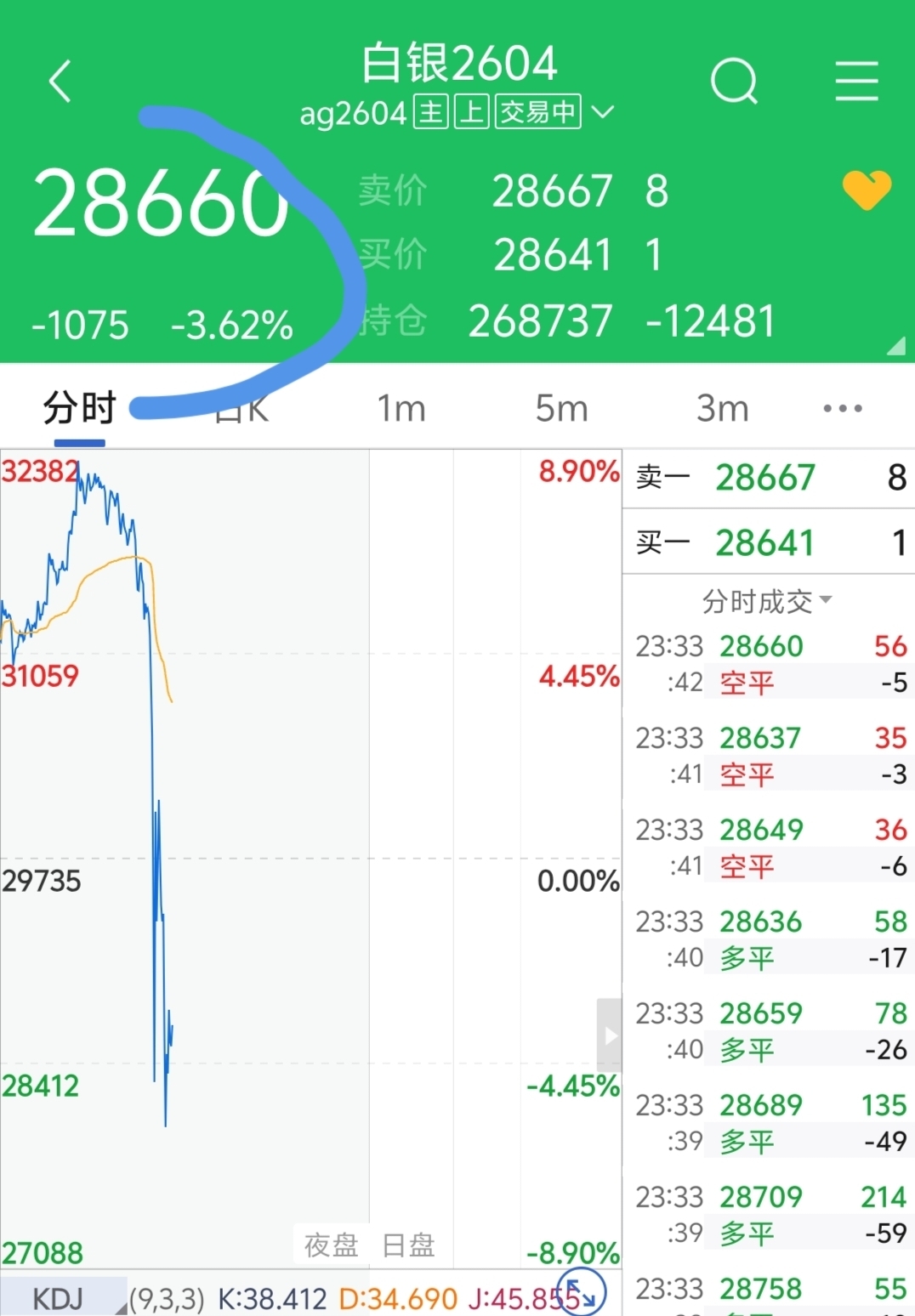The width and height of the screenshot is (915, 1316).
Task: Open the 分时成交 filter dropdown
Action: (764, 600)
